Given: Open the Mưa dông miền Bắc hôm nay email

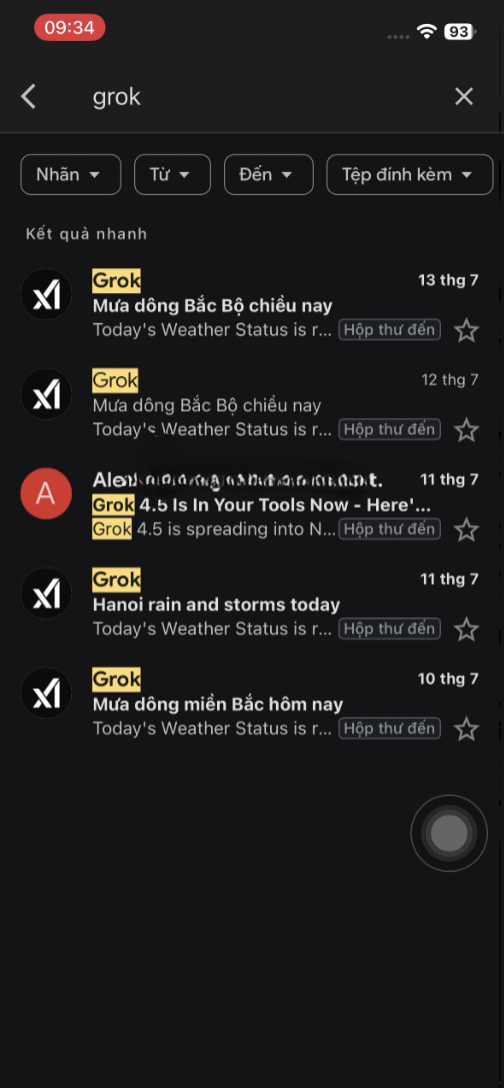Looking at the screenshot, I should 252,705.
